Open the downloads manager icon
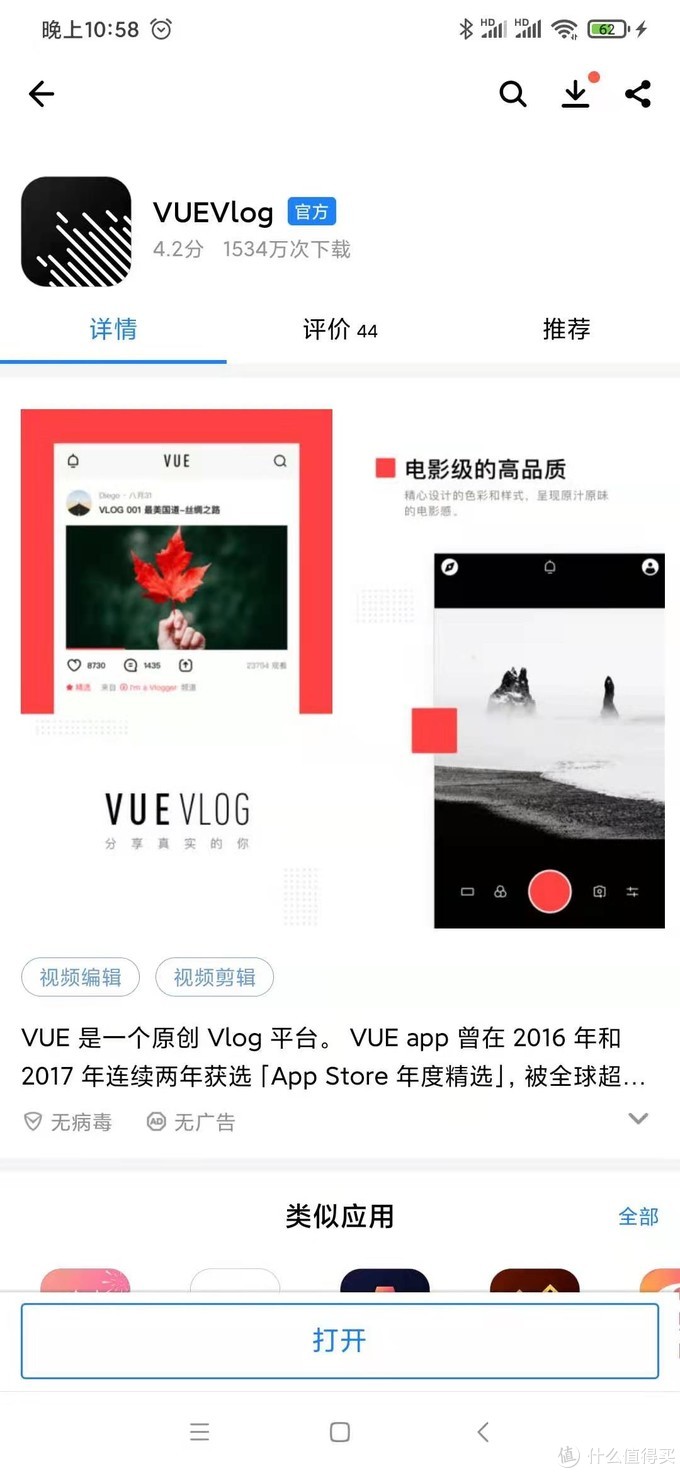 pos(576,94)
